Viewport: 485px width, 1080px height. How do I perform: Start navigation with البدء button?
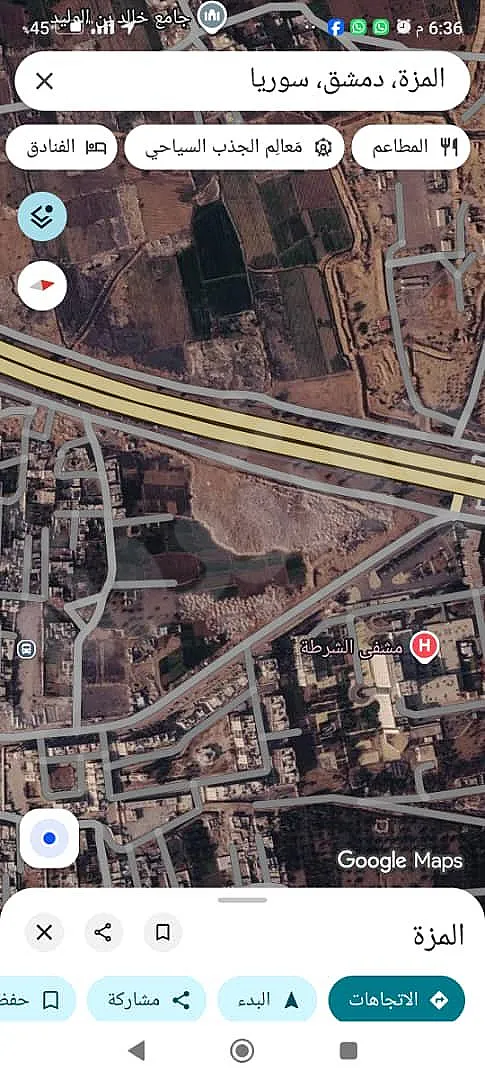[x=267, y=999]
